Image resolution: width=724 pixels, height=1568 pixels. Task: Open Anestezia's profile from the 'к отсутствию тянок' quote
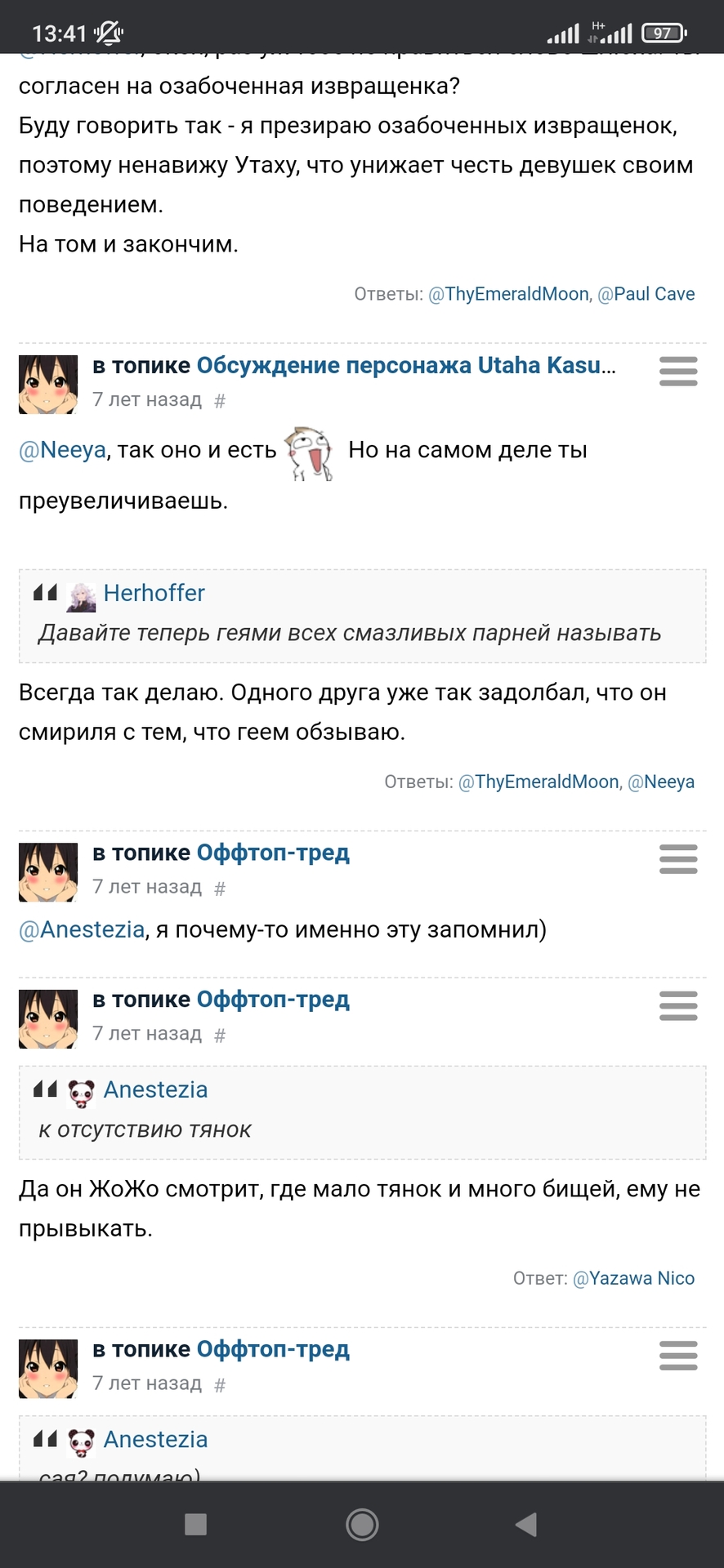tap(155, 1089)
